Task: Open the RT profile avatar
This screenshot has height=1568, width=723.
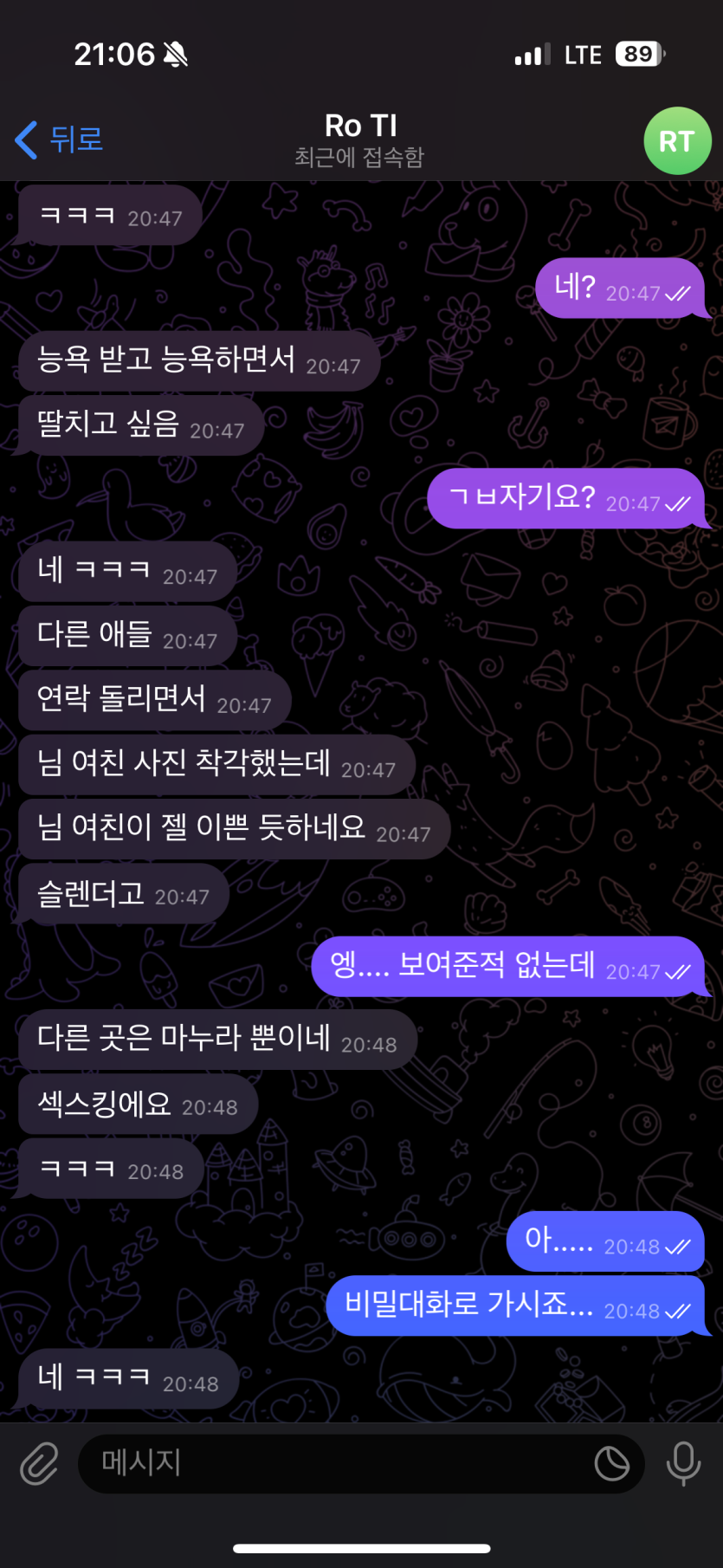Action: pyautogui.click(x=676, y=141)
